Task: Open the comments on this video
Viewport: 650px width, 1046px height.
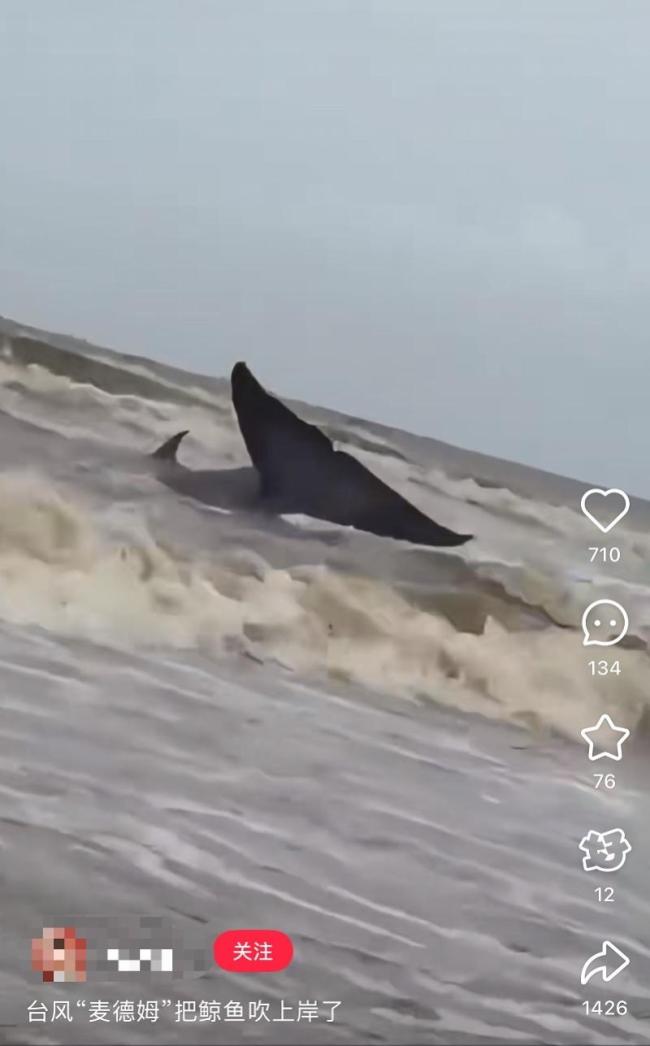Action: [604, 624]
